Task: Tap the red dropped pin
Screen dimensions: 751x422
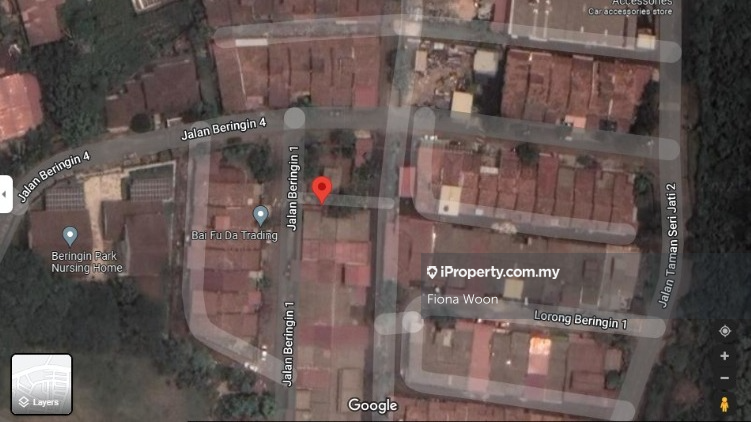Action: [321, 189]
